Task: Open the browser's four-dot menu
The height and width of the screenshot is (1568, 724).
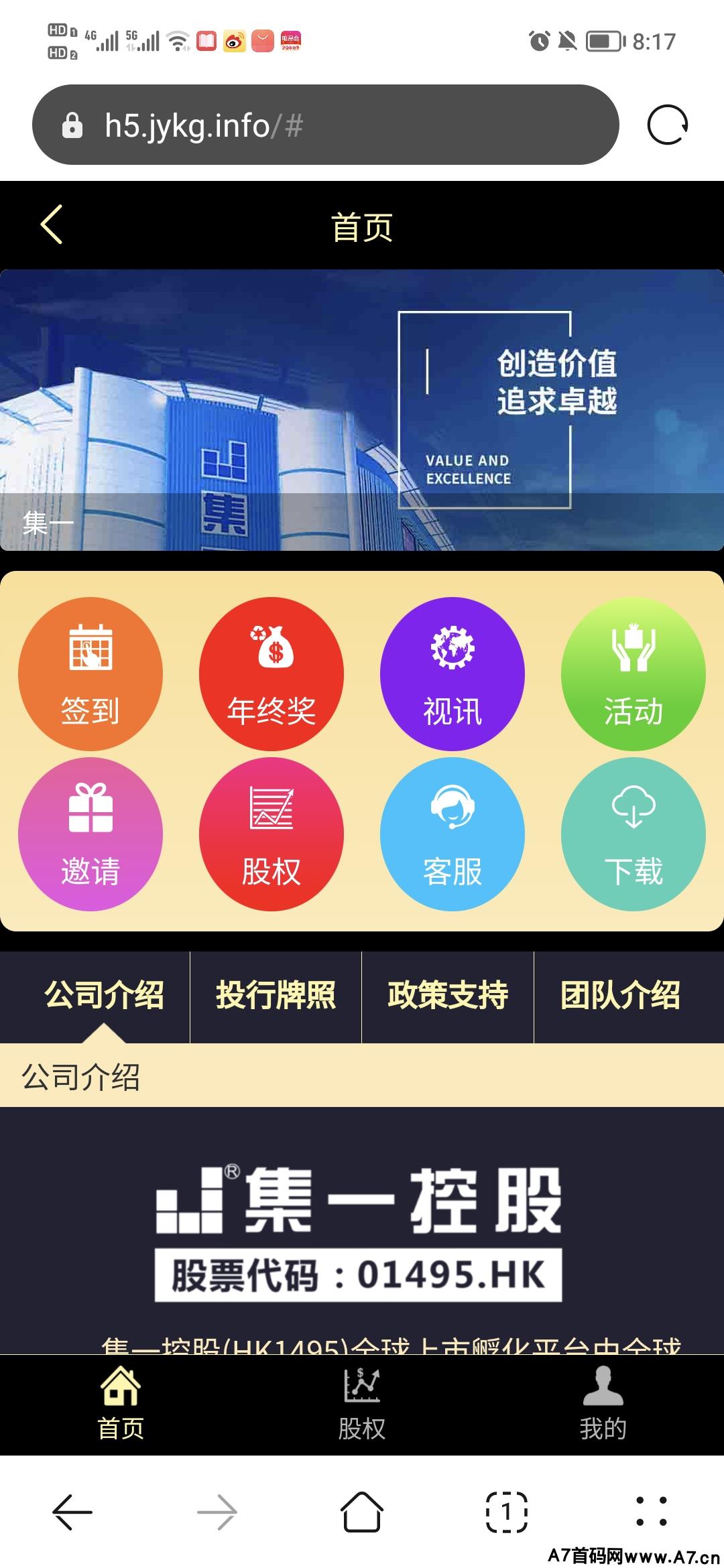Action: pyautogui.click(x=652, y=1512)
